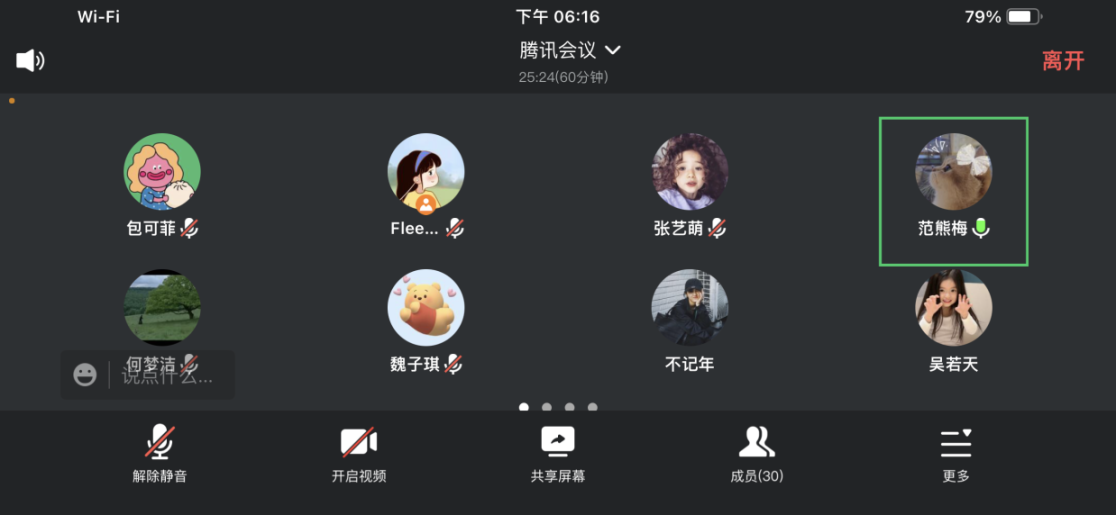
Task: Tap the 说点什么 chat input field
Action: 168,376
